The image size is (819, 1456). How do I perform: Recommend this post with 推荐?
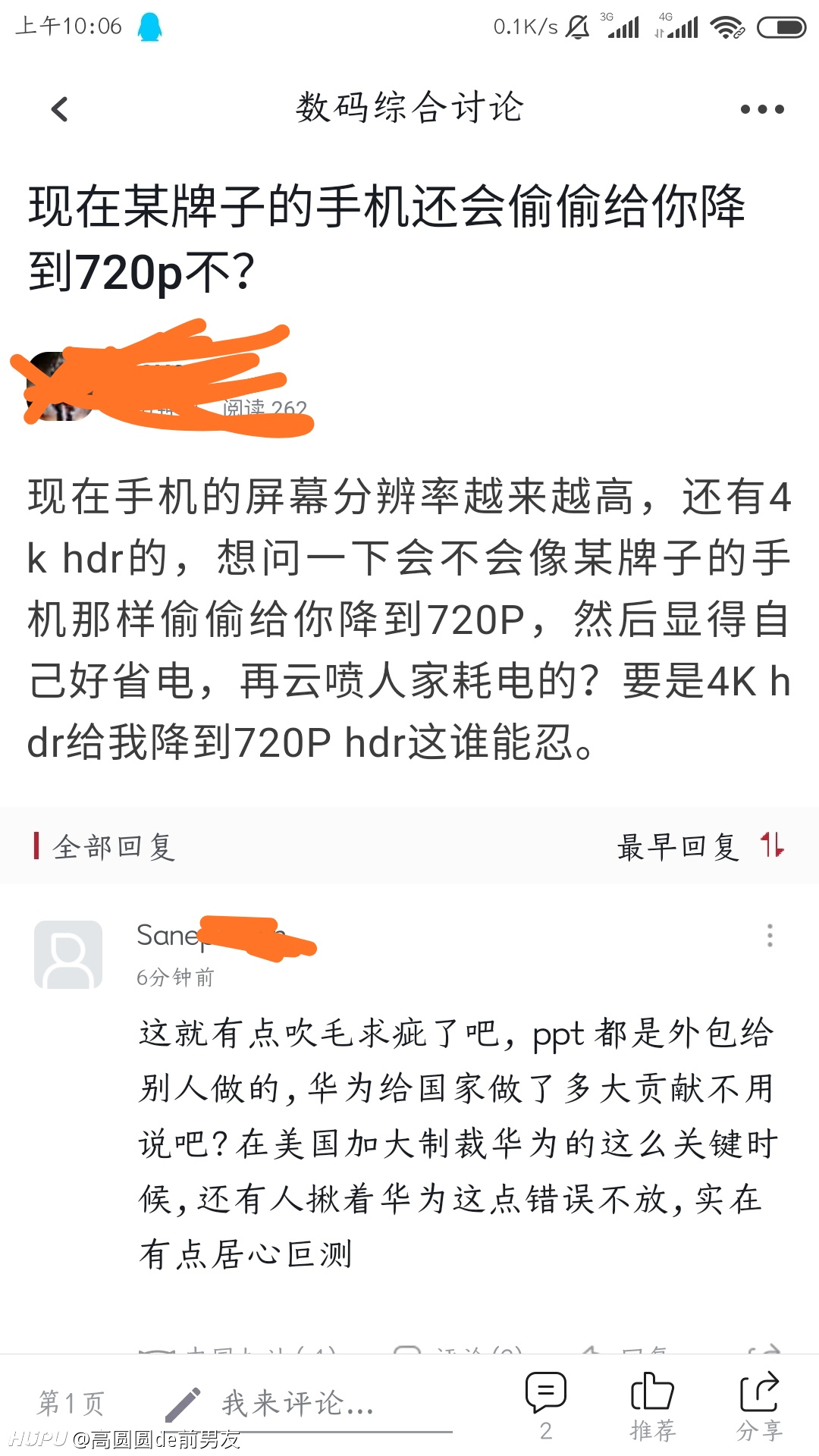tap(652, 1405)
